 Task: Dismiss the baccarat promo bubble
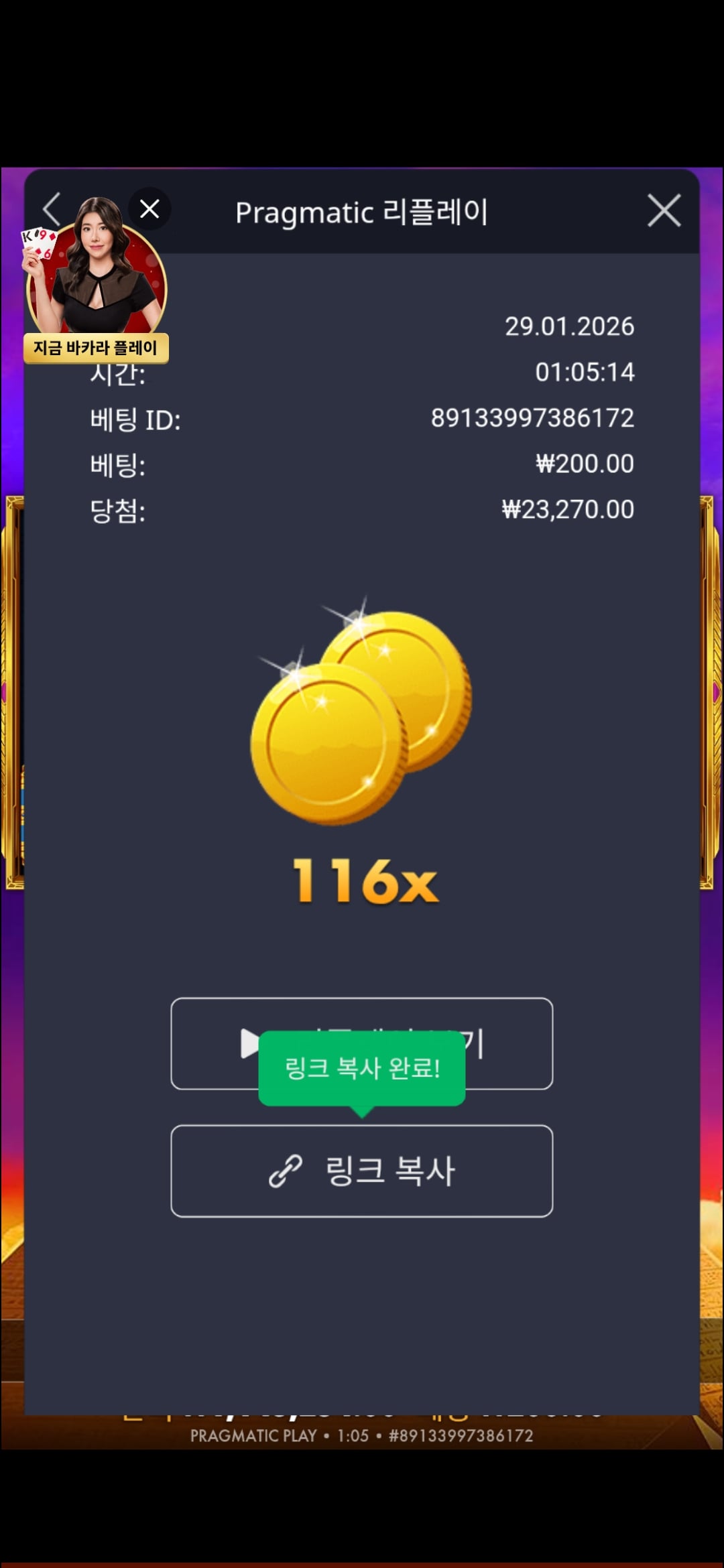(149, 209)
